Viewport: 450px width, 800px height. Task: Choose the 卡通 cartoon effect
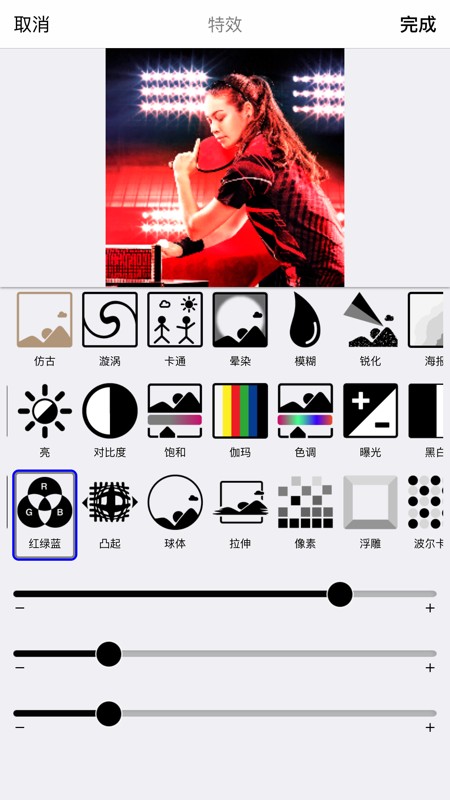175,329
